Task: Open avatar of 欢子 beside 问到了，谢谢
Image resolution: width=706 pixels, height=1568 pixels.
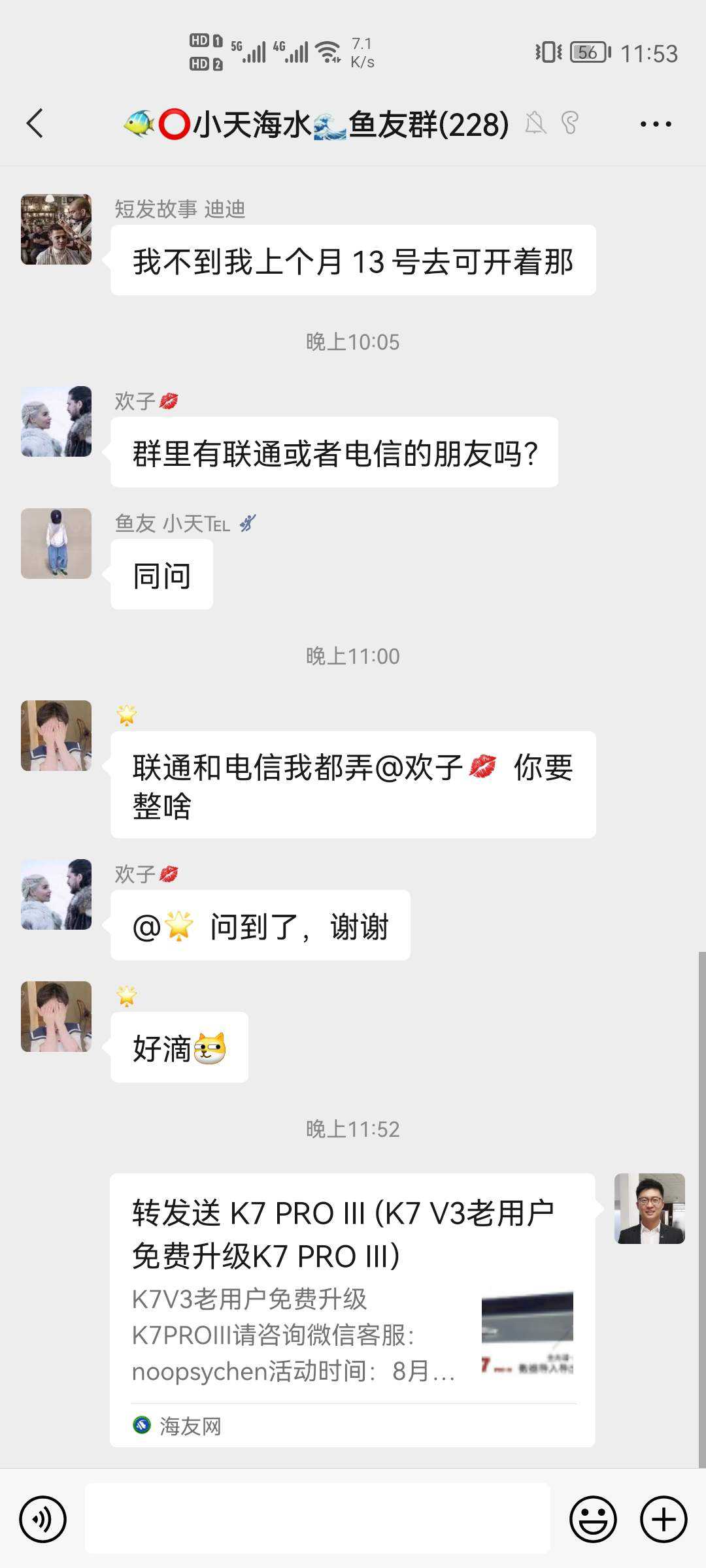Action: point(56,894)
